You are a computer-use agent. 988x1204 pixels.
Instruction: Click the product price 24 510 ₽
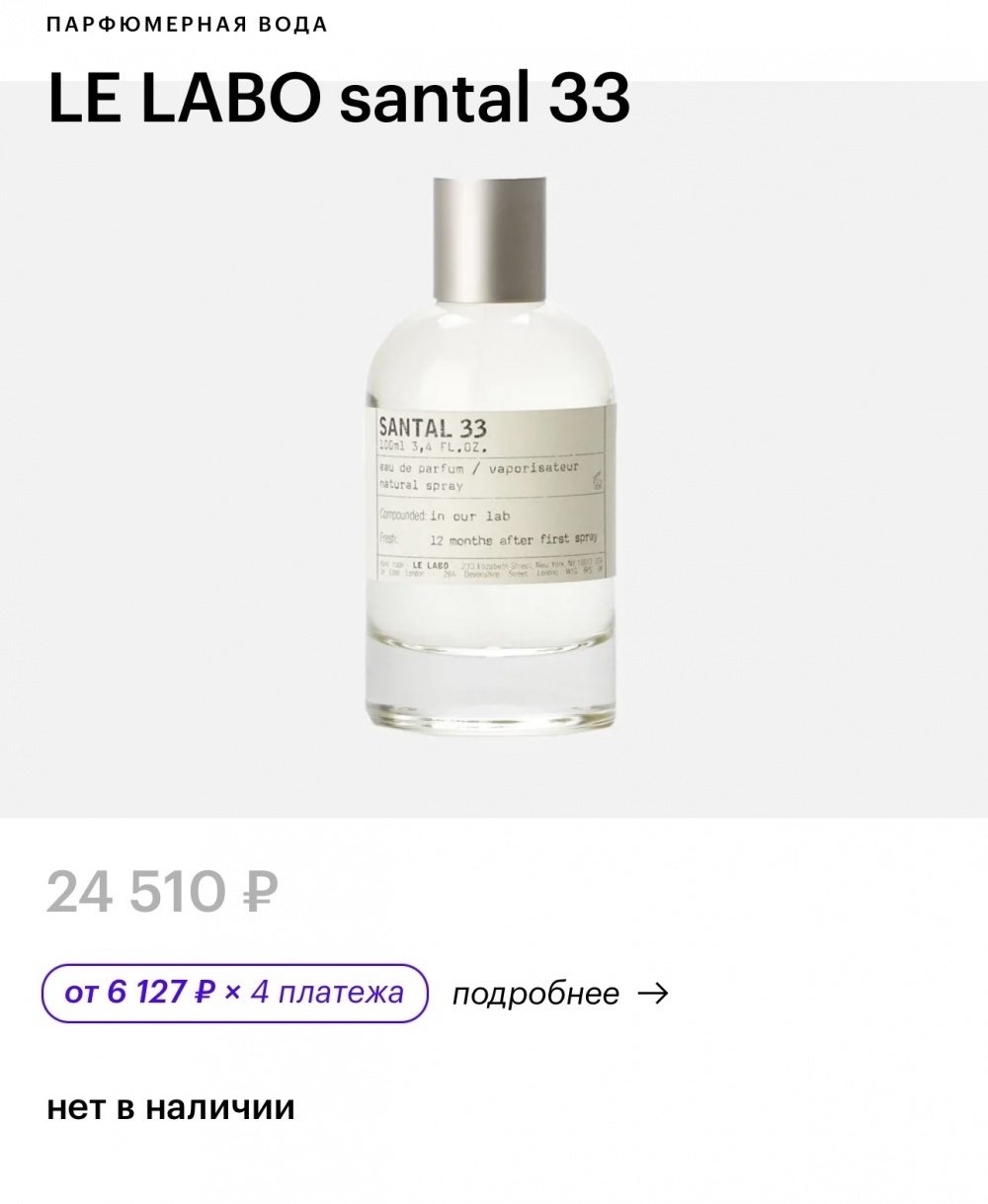pyautogui.click(x=163, y=888)
